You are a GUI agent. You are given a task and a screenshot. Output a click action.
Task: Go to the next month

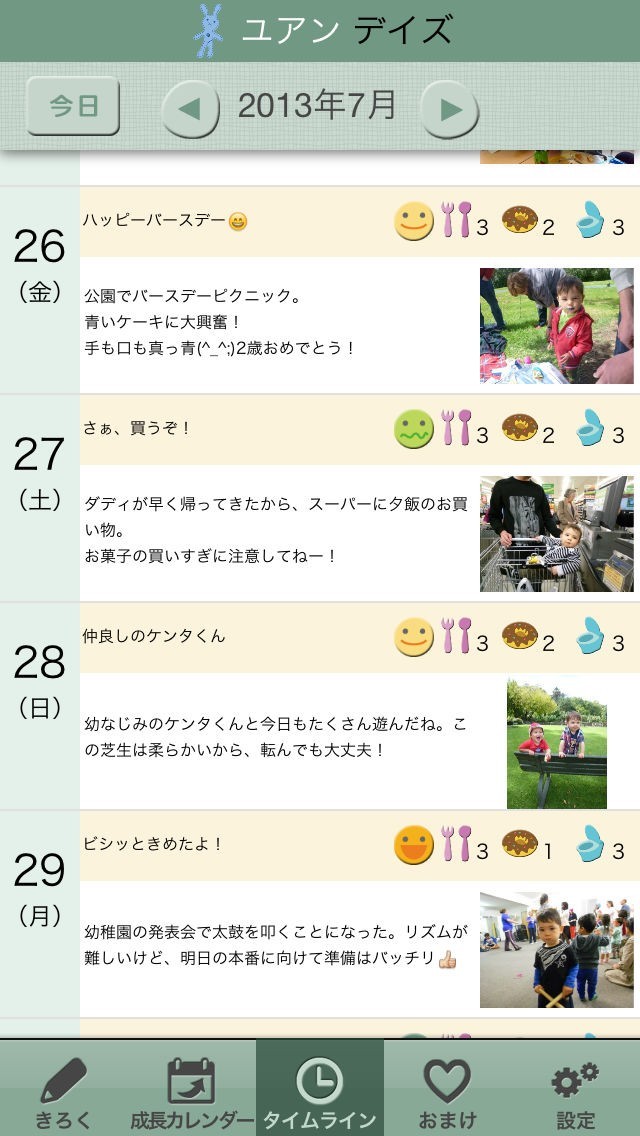click(449, 108)
